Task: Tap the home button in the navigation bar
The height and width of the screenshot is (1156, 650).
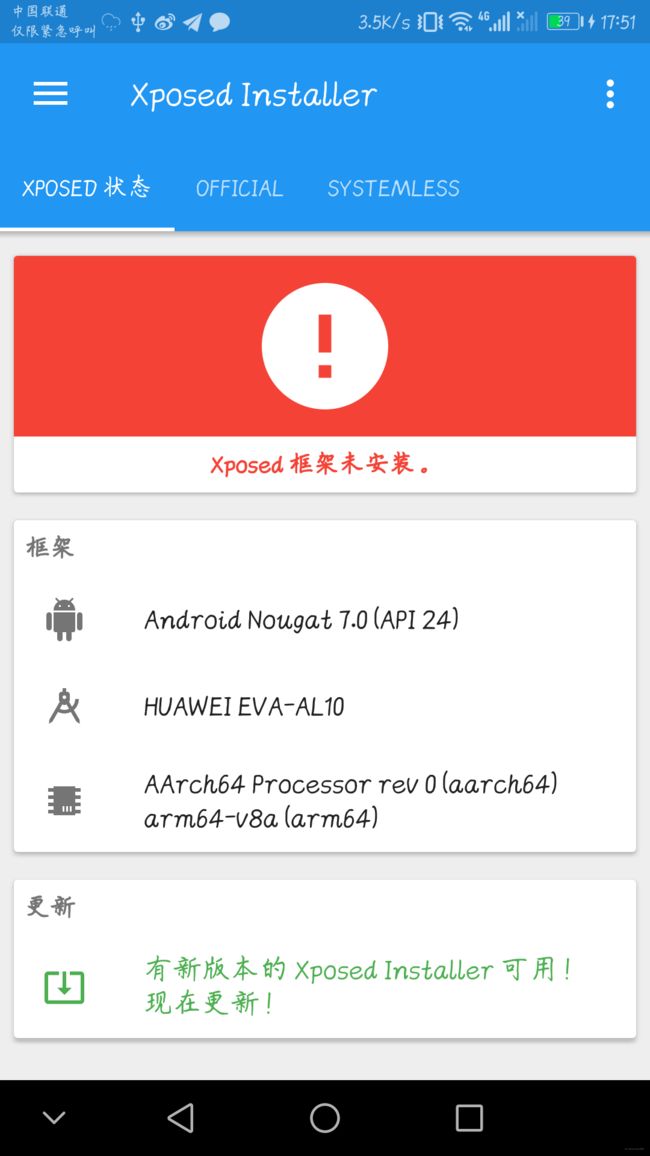Action: [x=324, y=1118]
